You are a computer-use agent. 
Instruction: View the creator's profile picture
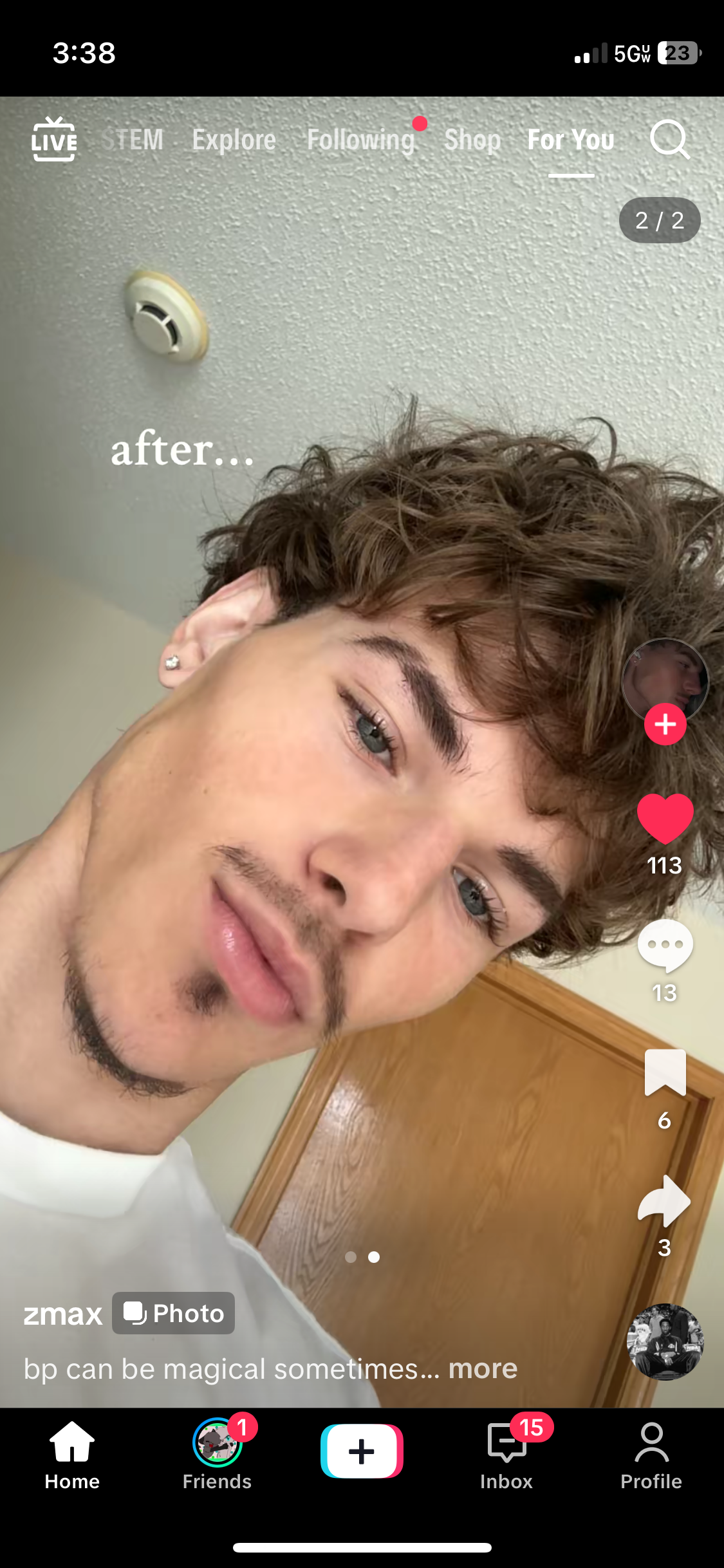tap(665, 680)
